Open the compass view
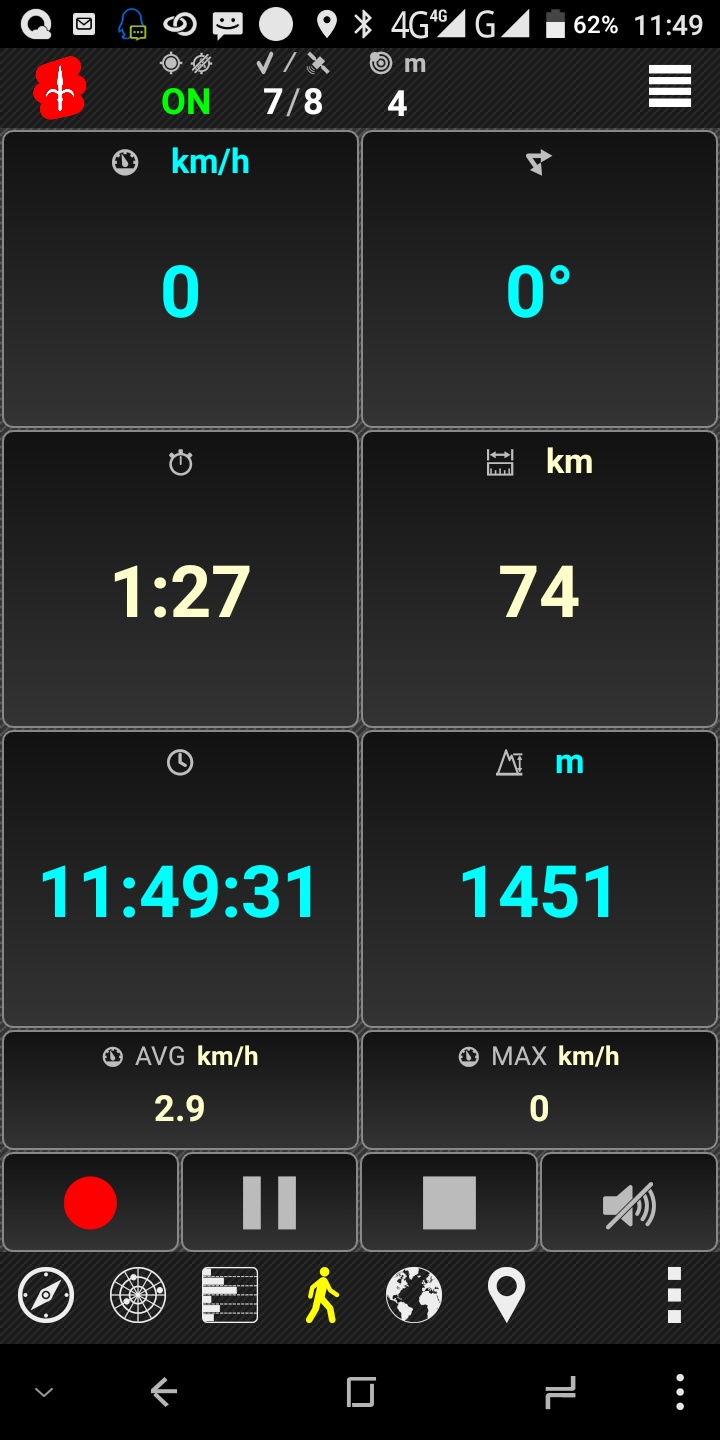Screen dimensions: 720x1440 click(46, 1295)
